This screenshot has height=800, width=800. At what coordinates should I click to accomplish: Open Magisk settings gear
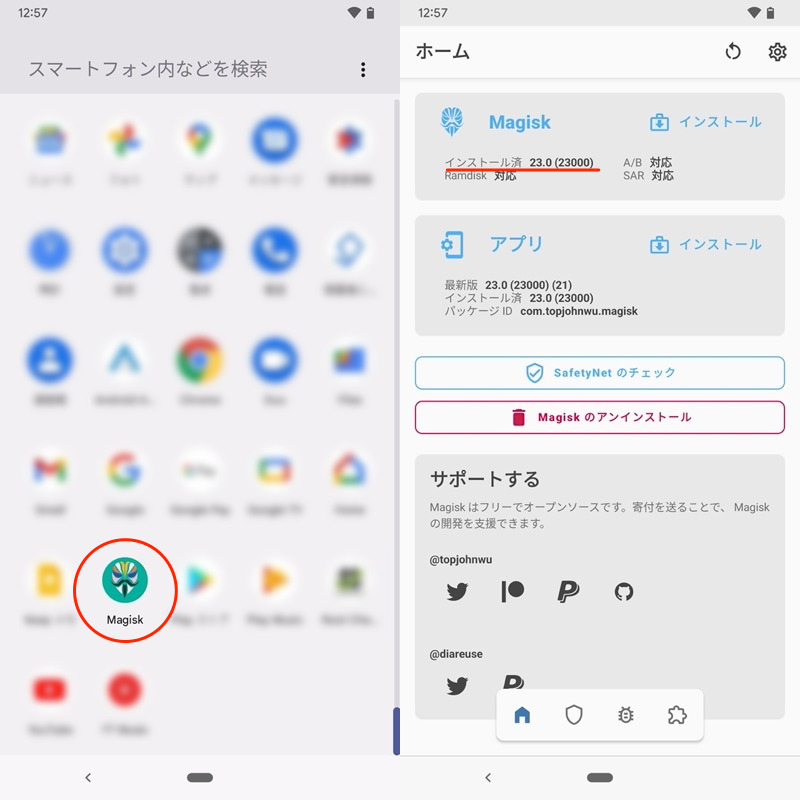[777, 52]
